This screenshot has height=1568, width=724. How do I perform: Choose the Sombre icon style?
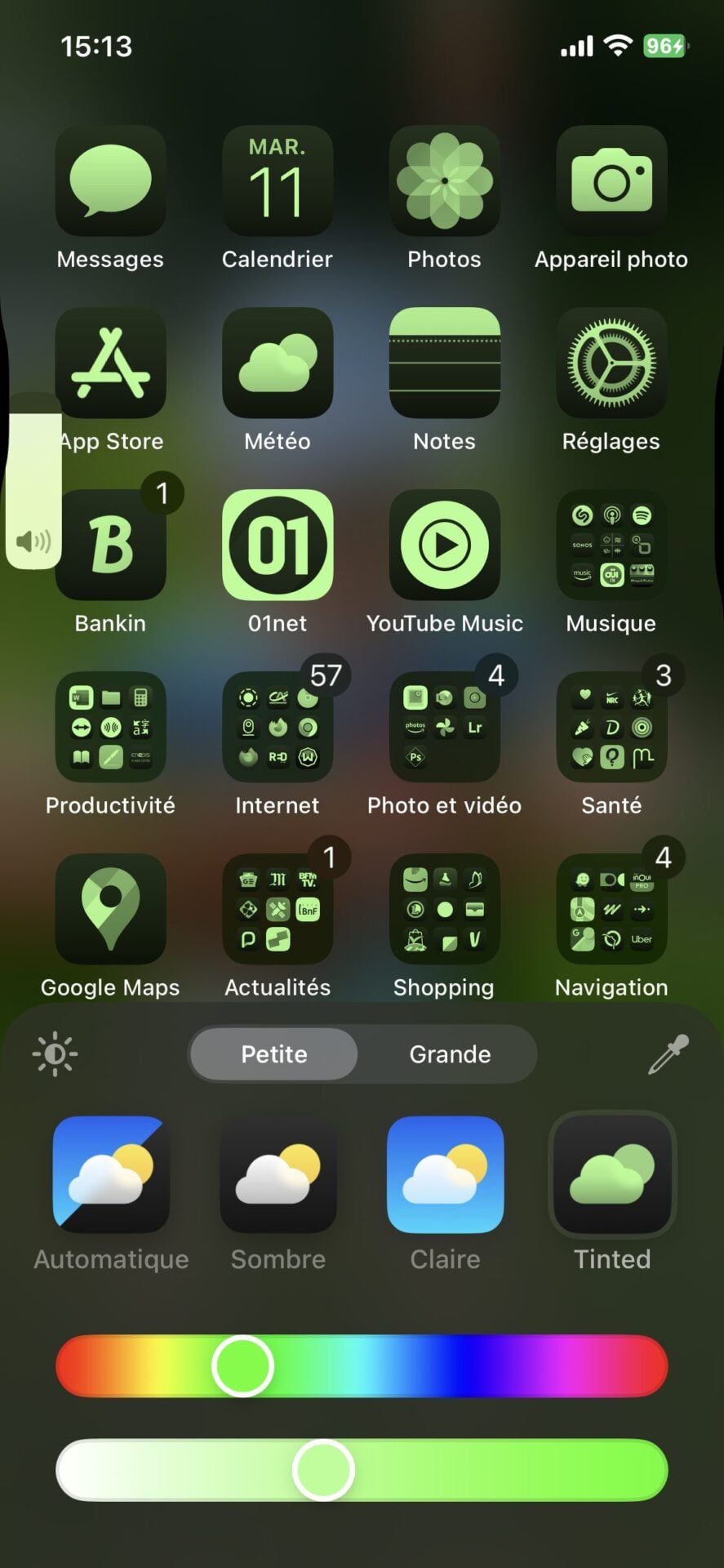(278, 1174)
